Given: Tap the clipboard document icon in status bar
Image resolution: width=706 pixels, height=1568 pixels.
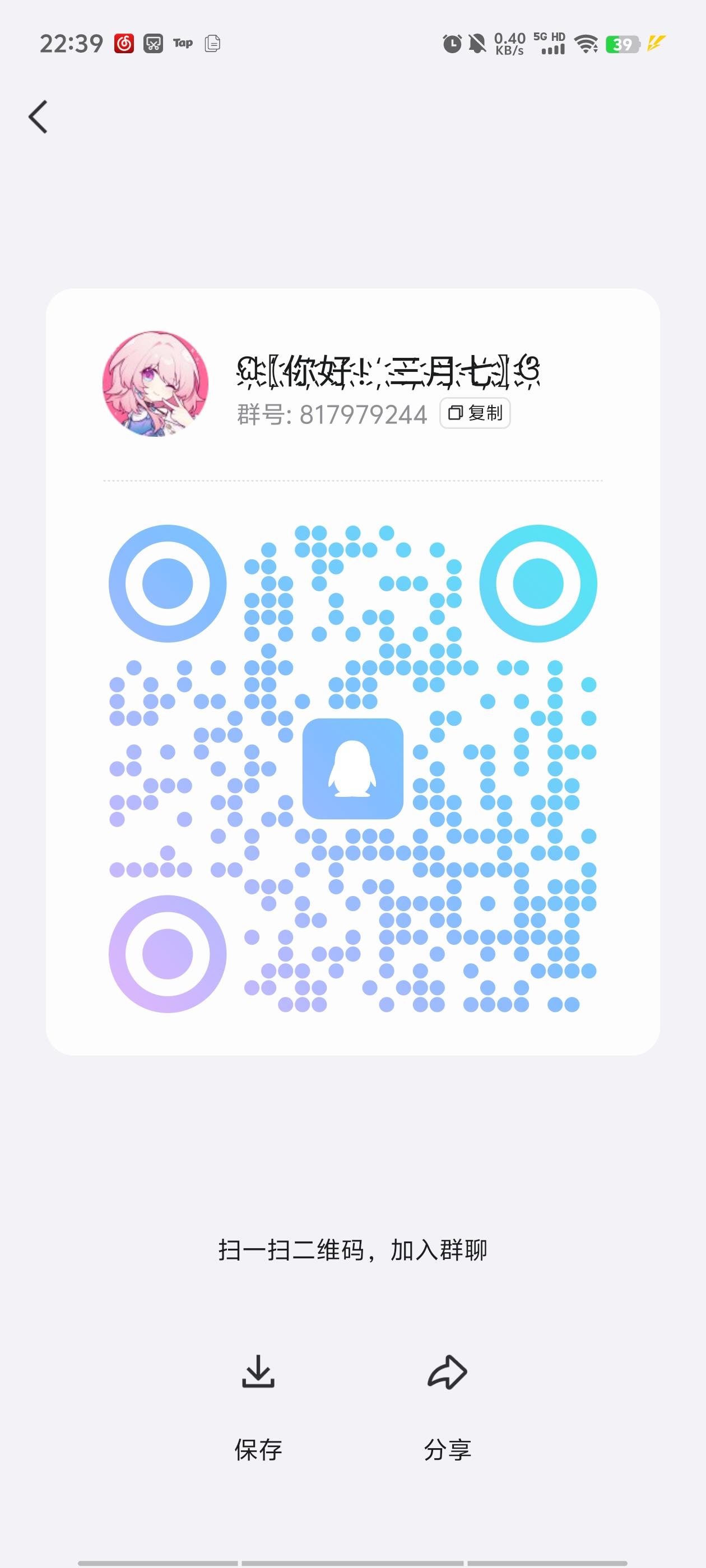Looking at the screenshot, I should (212, 43).
